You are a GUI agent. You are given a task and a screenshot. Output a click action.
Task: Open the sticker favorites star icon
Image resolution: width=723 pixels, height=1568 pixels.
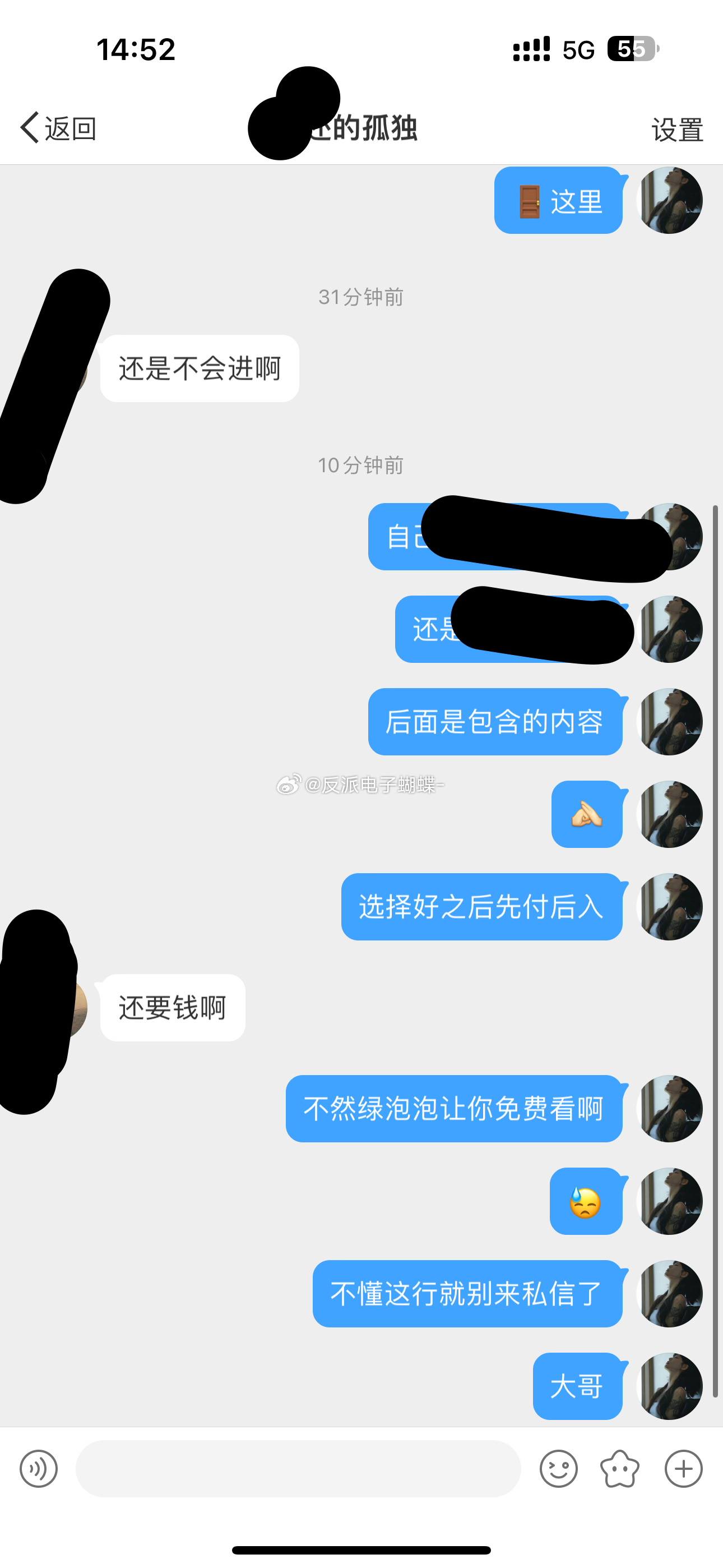619,1468
